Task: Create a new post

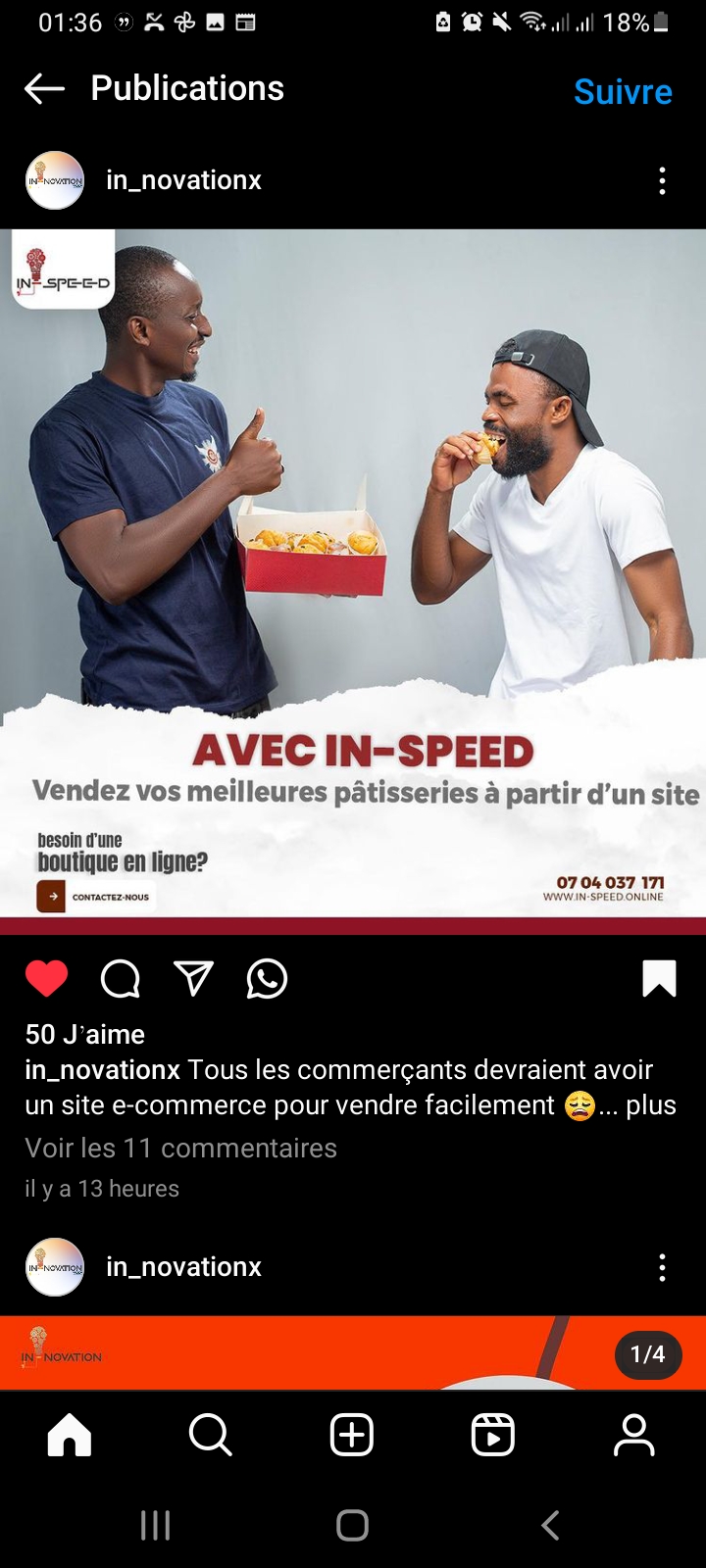Action: (352, 1436)
